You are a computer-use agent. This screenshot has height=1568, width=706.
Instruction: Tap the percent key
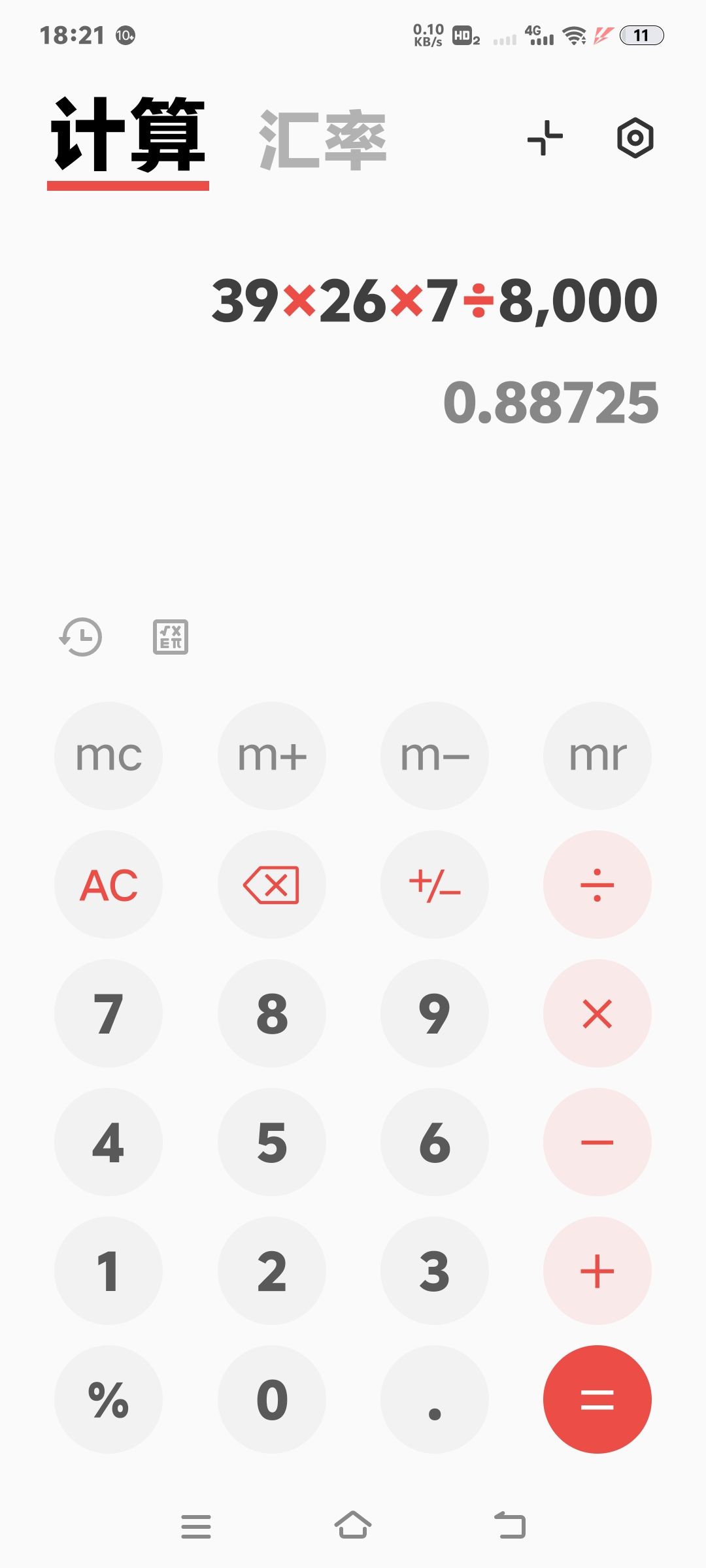click(x=109, y=1399)
